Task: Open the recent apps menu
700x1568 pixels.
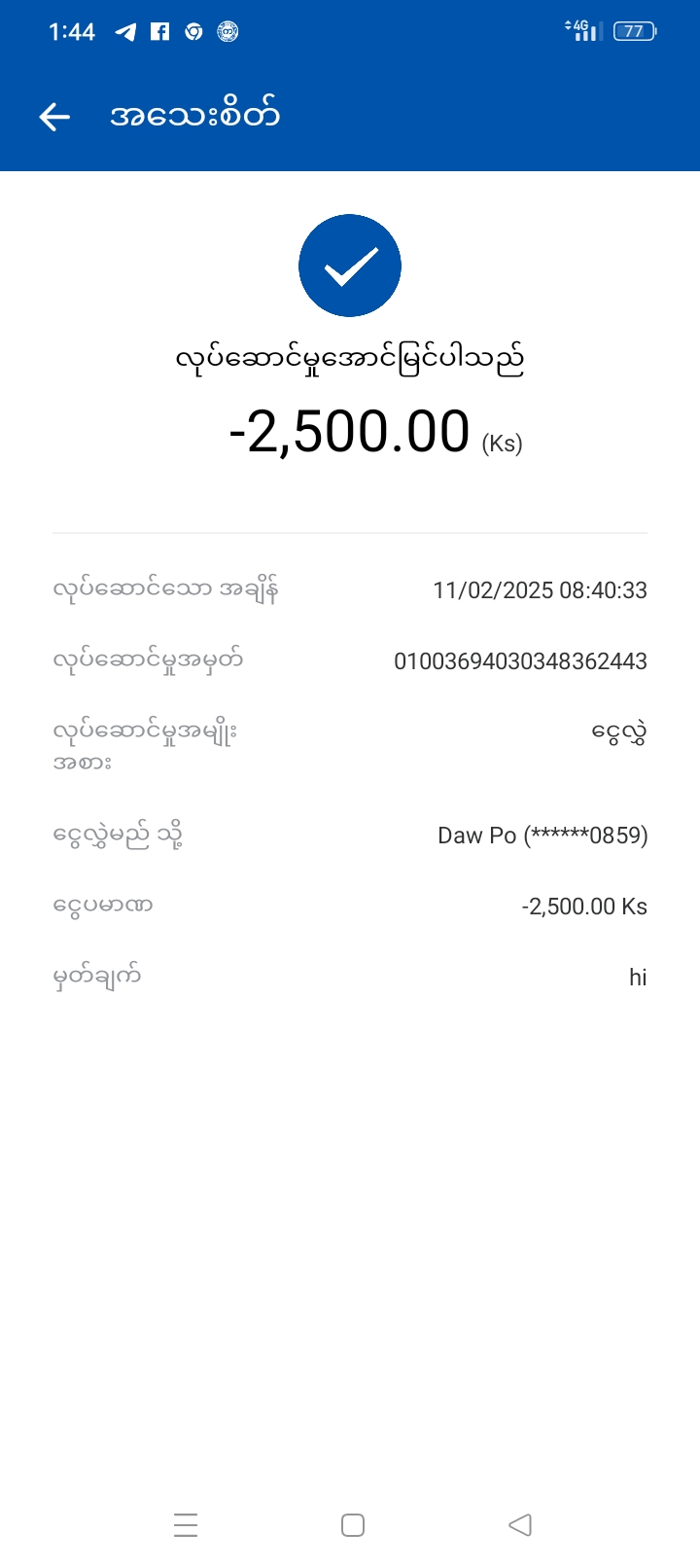Action: click(186, 1524)
